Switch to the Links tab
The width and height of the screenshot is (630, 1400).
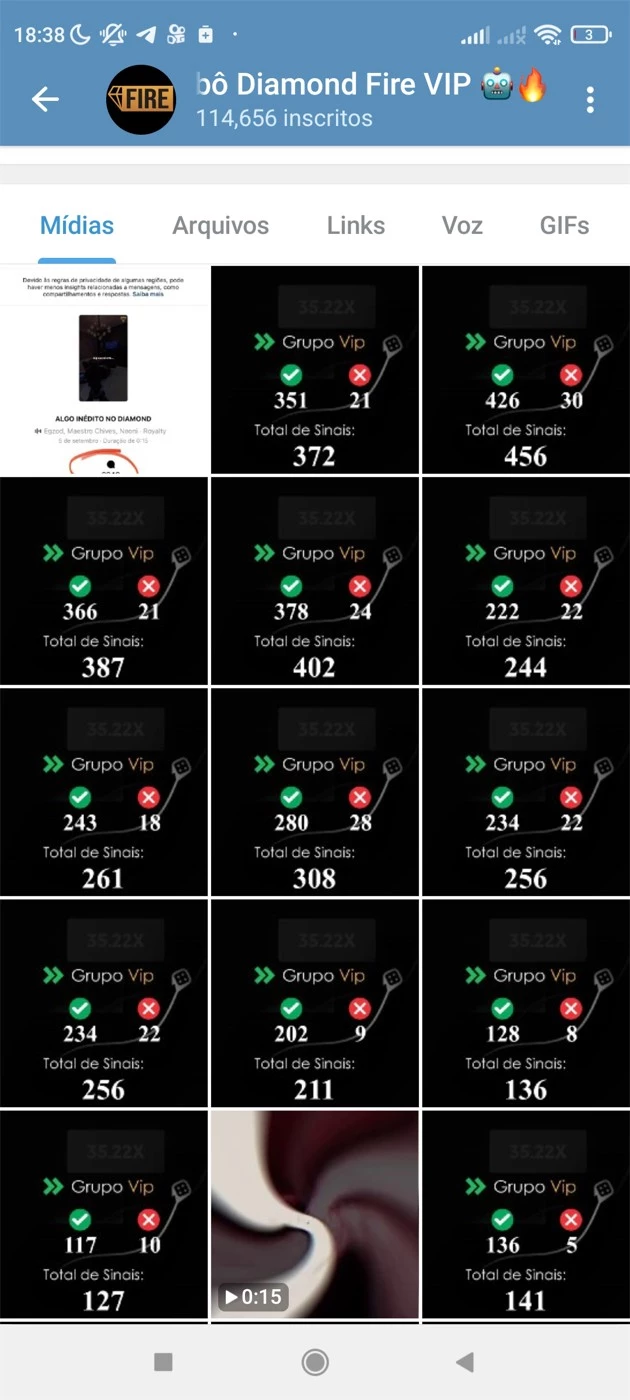pos(356,226)
